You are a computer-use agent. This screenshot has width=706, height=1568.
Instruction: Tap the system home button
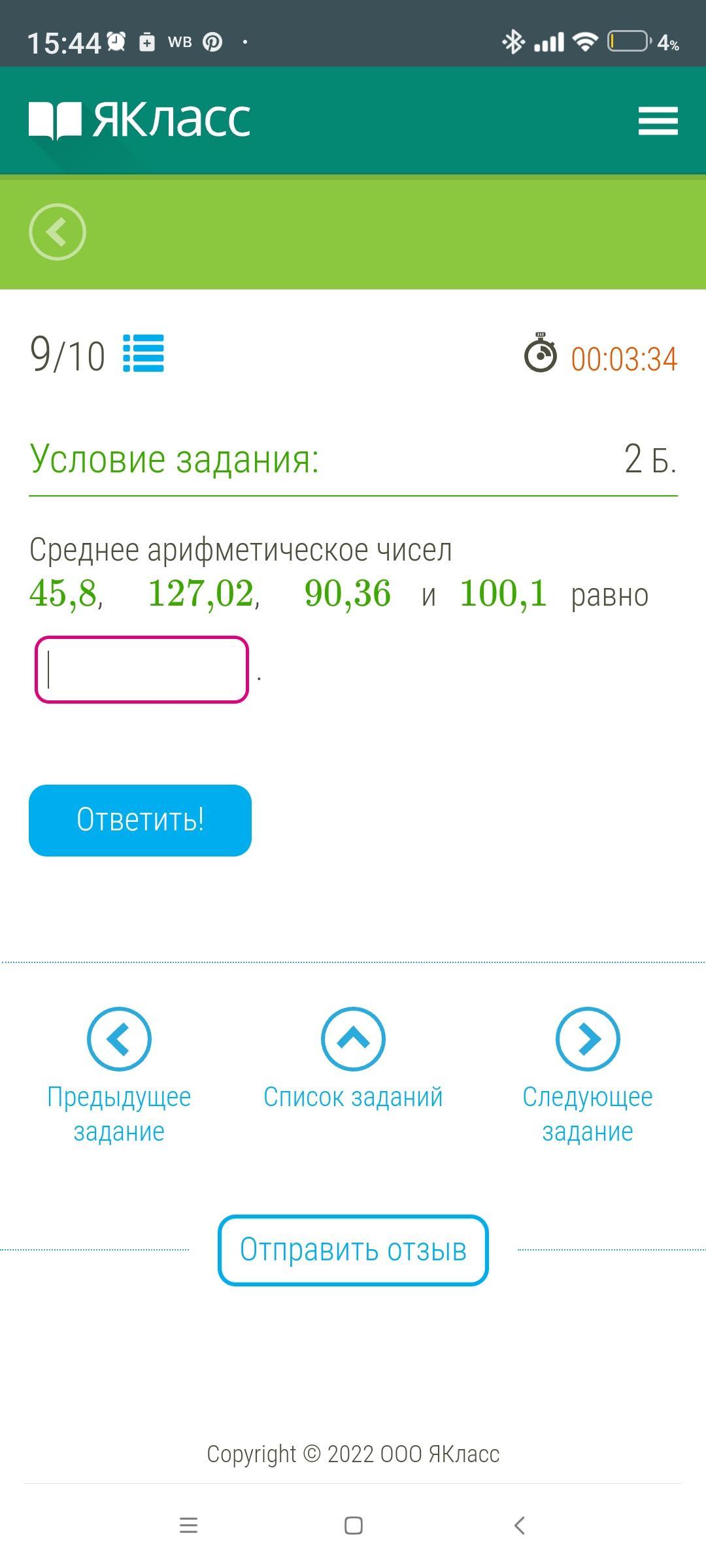click(x=353, y=1526)
